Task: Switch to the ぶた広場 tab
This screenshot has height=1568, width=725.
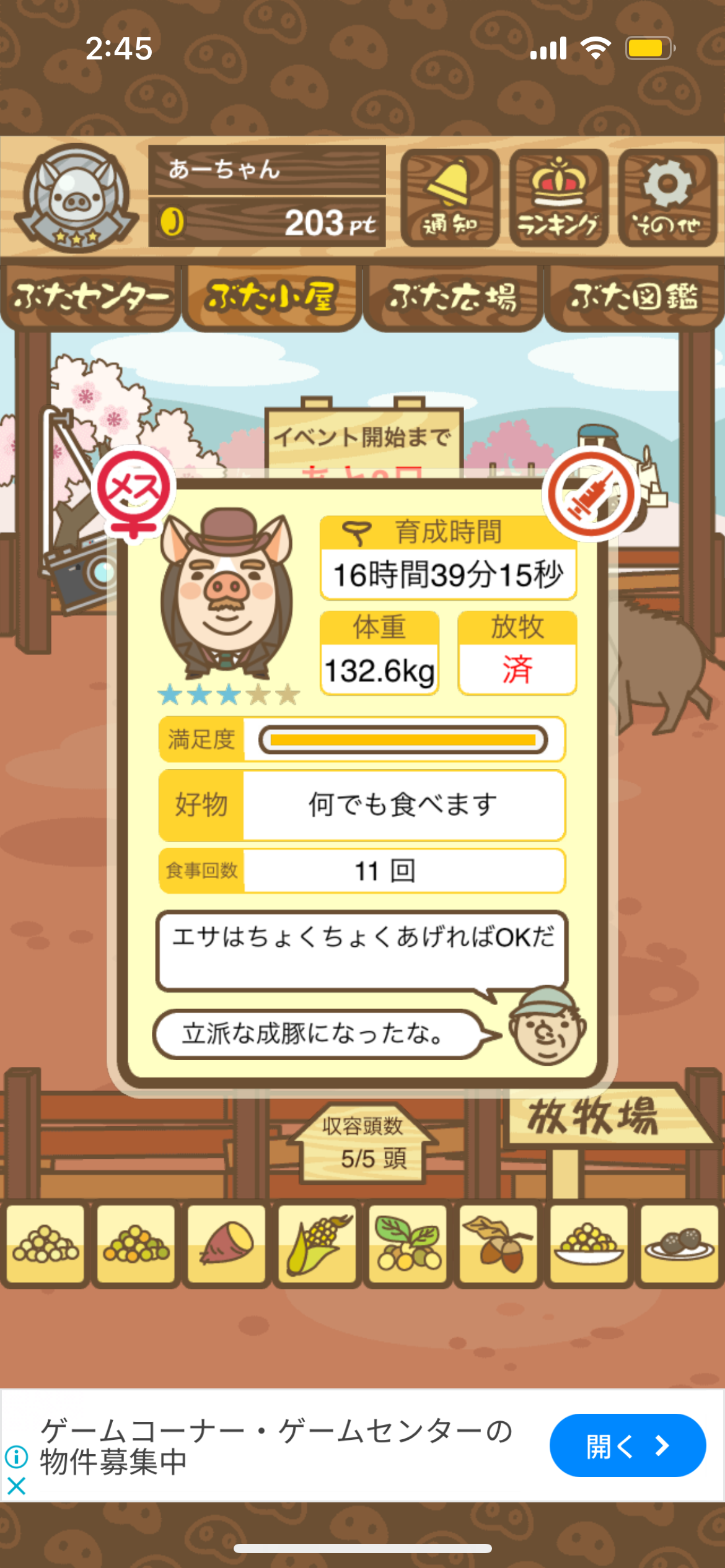Action: coord(453,298)
